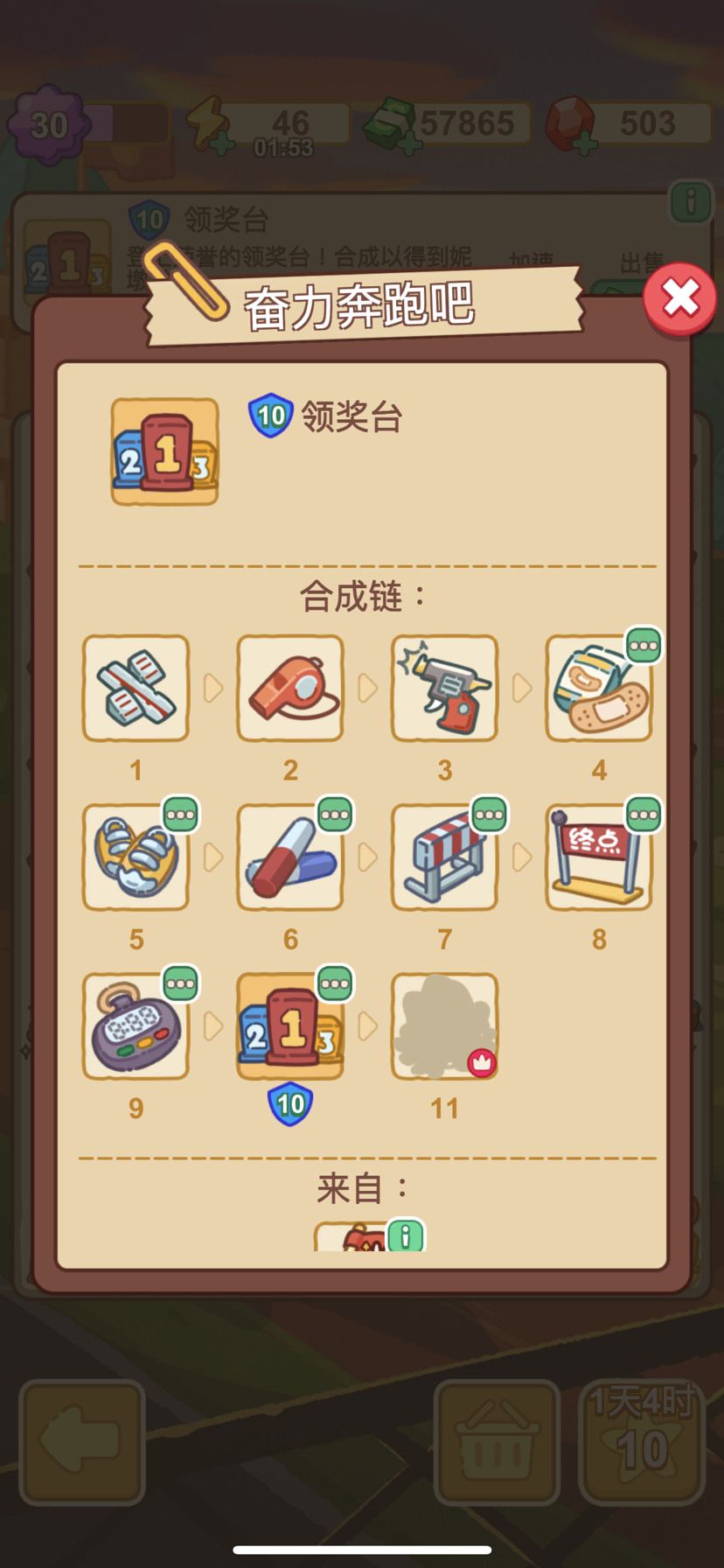Image resolution: width=724 pixels, height=1568 pixels.
Task: Open the 1天4时 event with reward 10
Action: point(641,1438)
